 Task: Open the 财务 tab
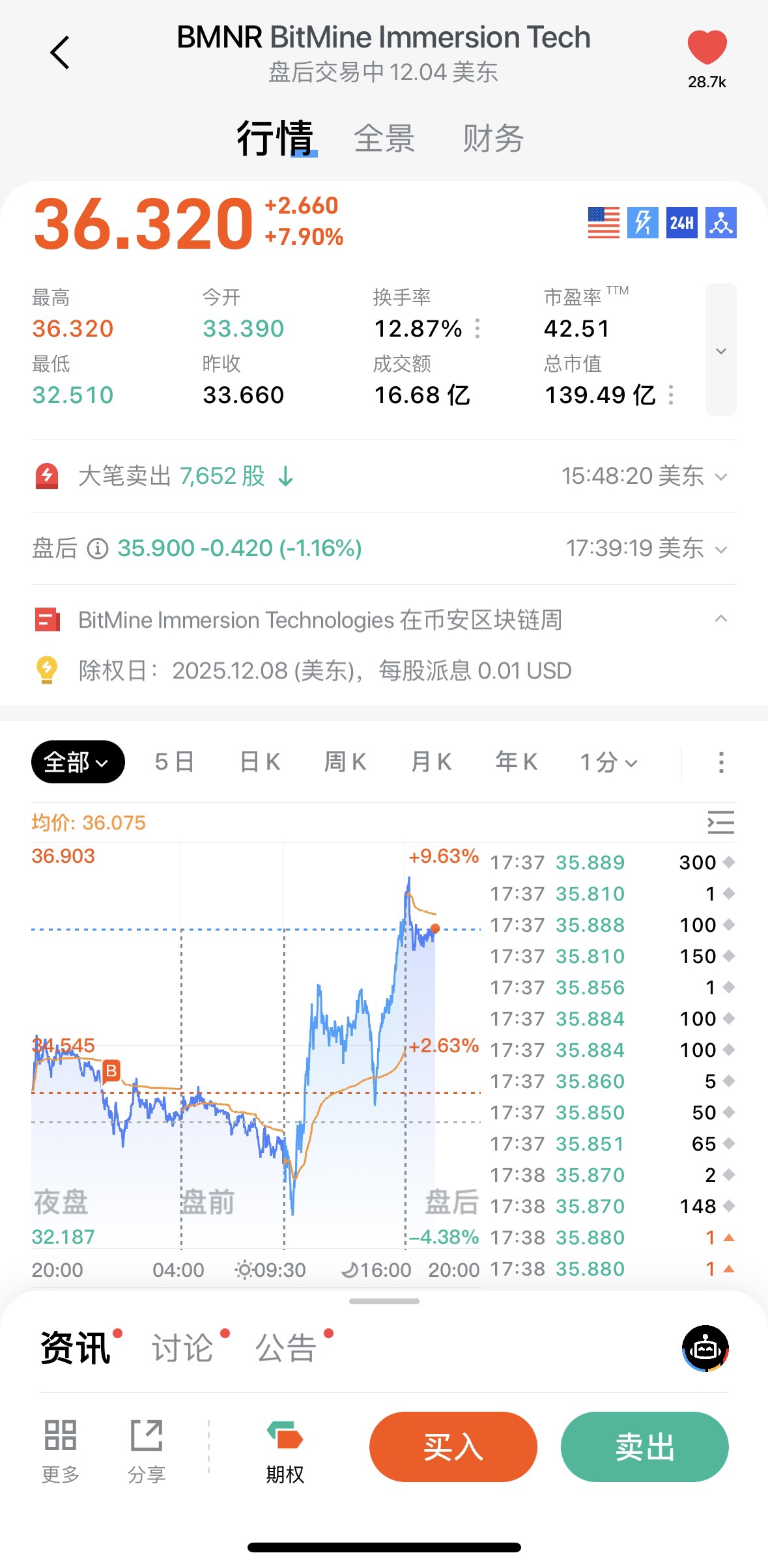point(493,139)
